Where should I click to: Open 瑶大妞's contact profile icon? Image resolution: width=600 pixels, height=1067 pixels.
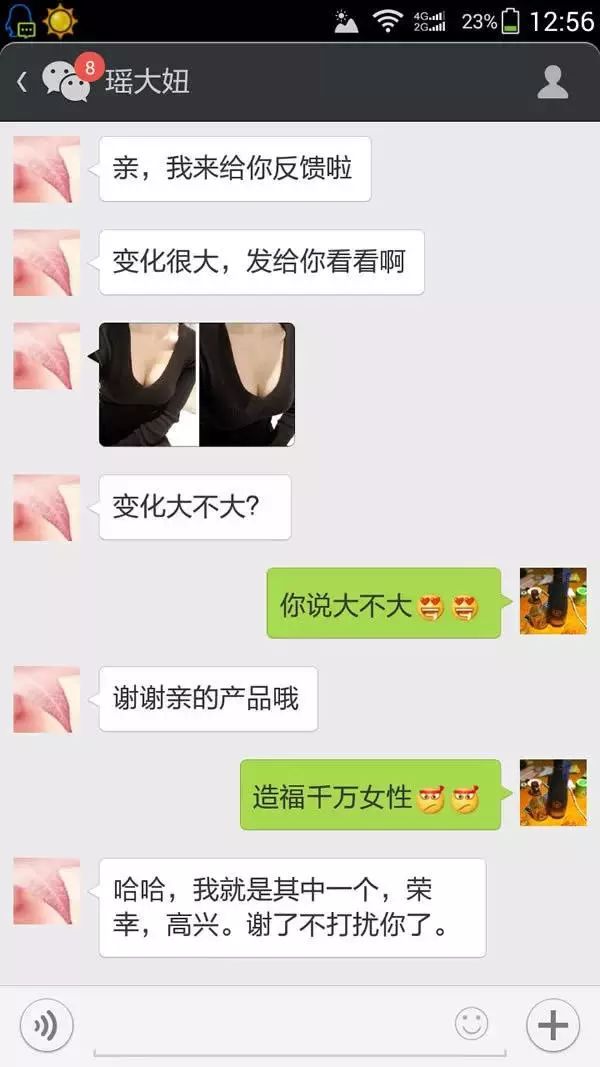tap(553, 82)
